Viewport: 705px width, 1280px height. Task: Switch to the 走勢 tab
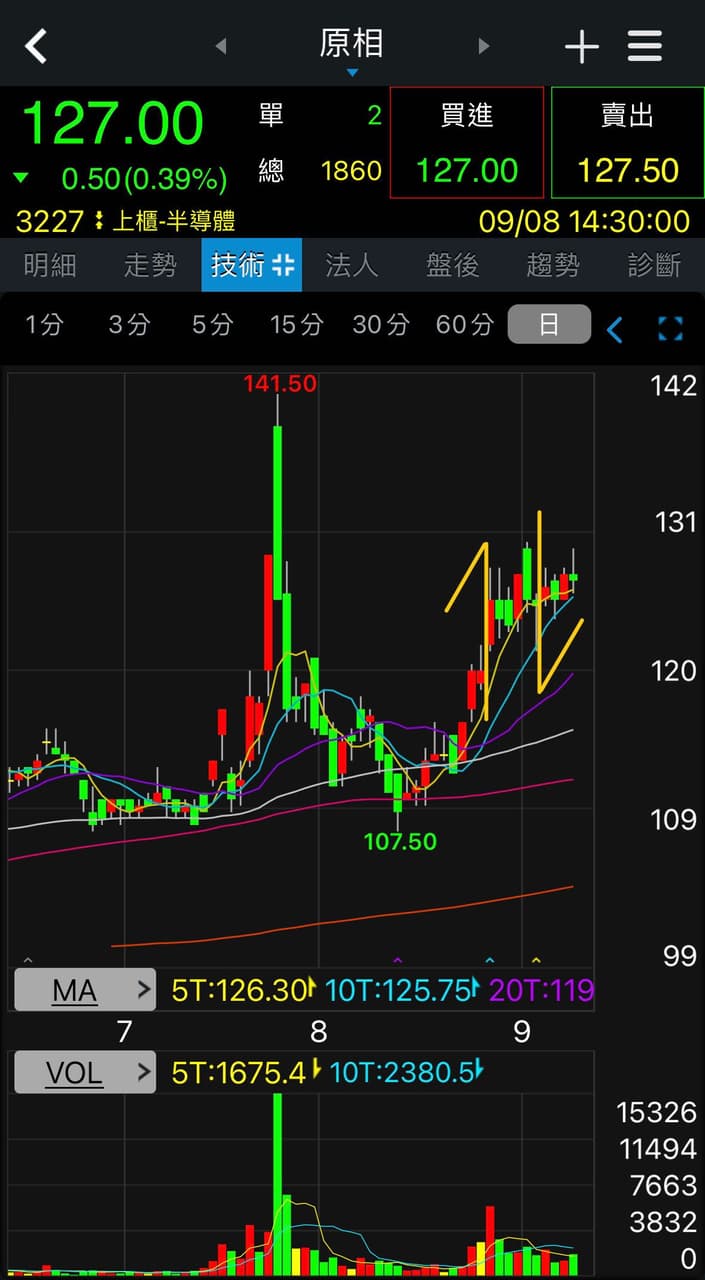[151, 265]
